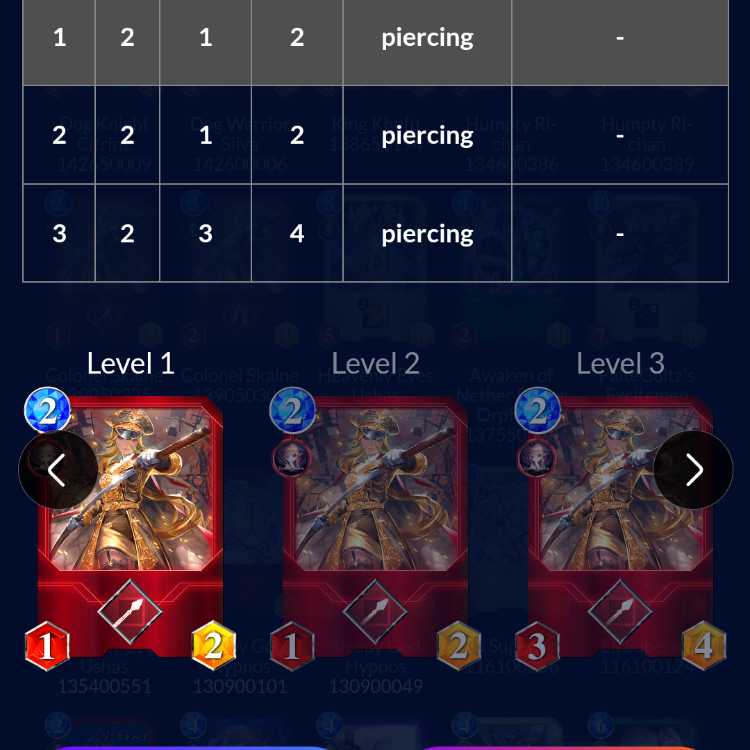Open the Level 2 card

[375, 520]
